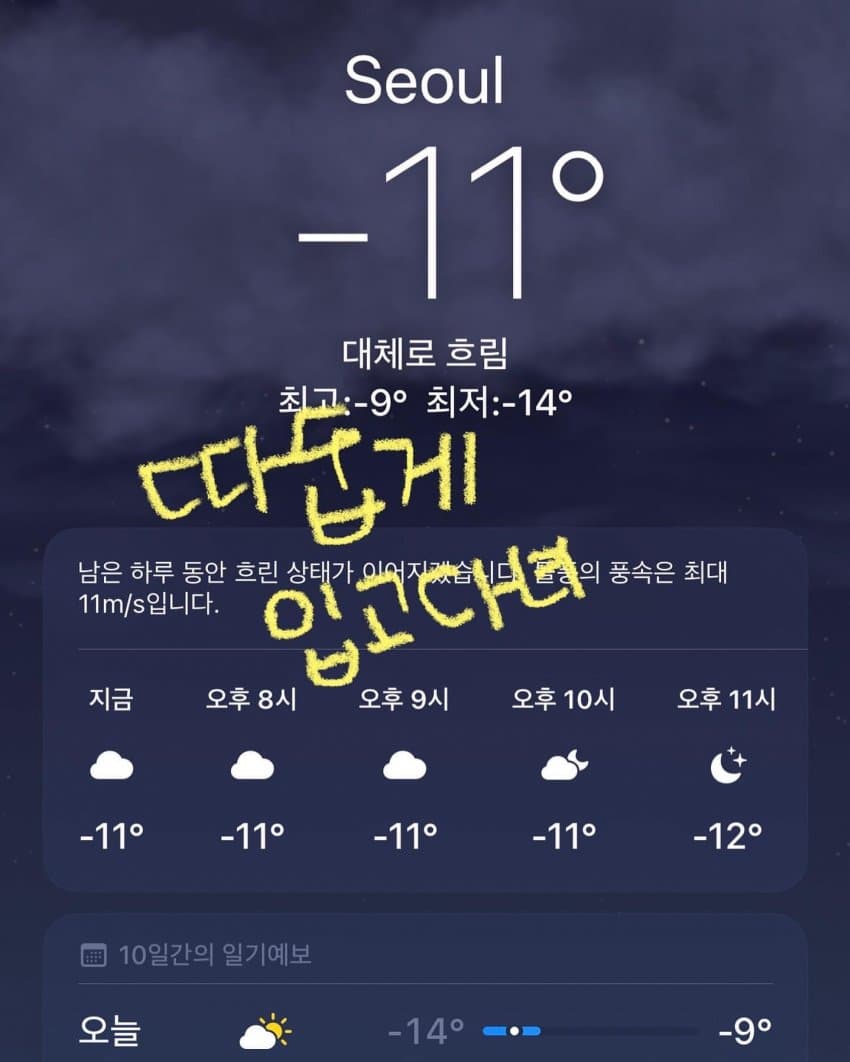Tap the cloudy moon icon under 오후 10시
This screenshot has width=850, height=1062.
(565, 765)
